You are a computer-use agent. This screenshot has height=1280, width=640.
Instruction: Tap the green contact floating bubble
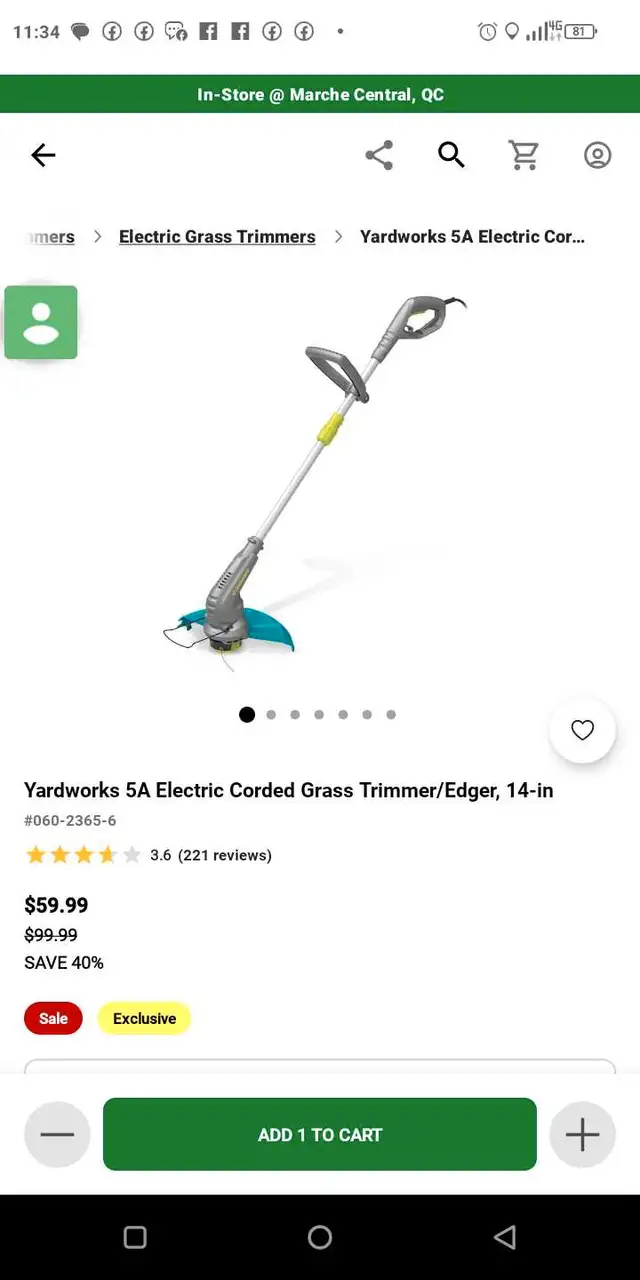pos(41,322)
